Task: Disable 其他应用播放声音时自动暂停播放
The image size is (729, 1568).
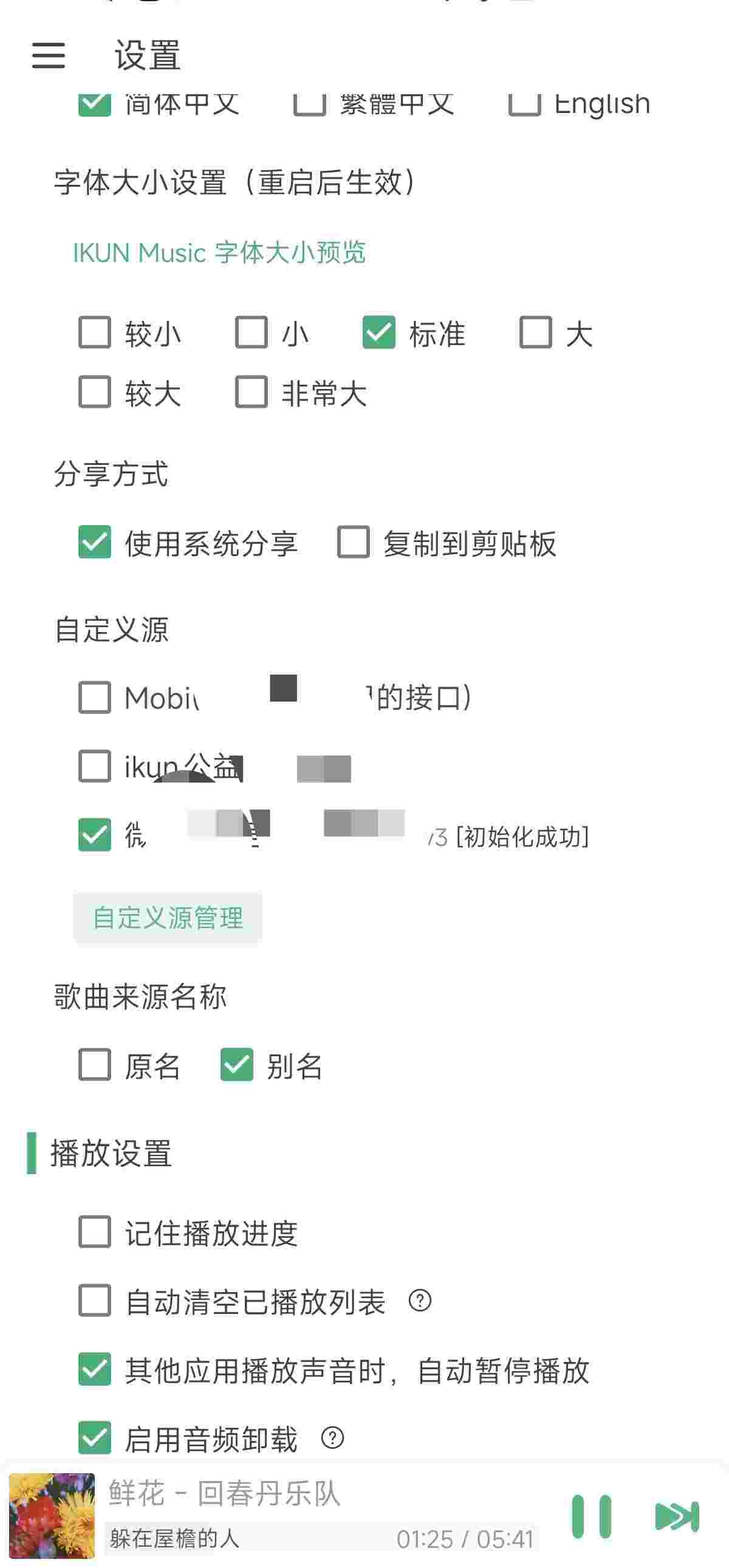Action: click(94, 1369)
